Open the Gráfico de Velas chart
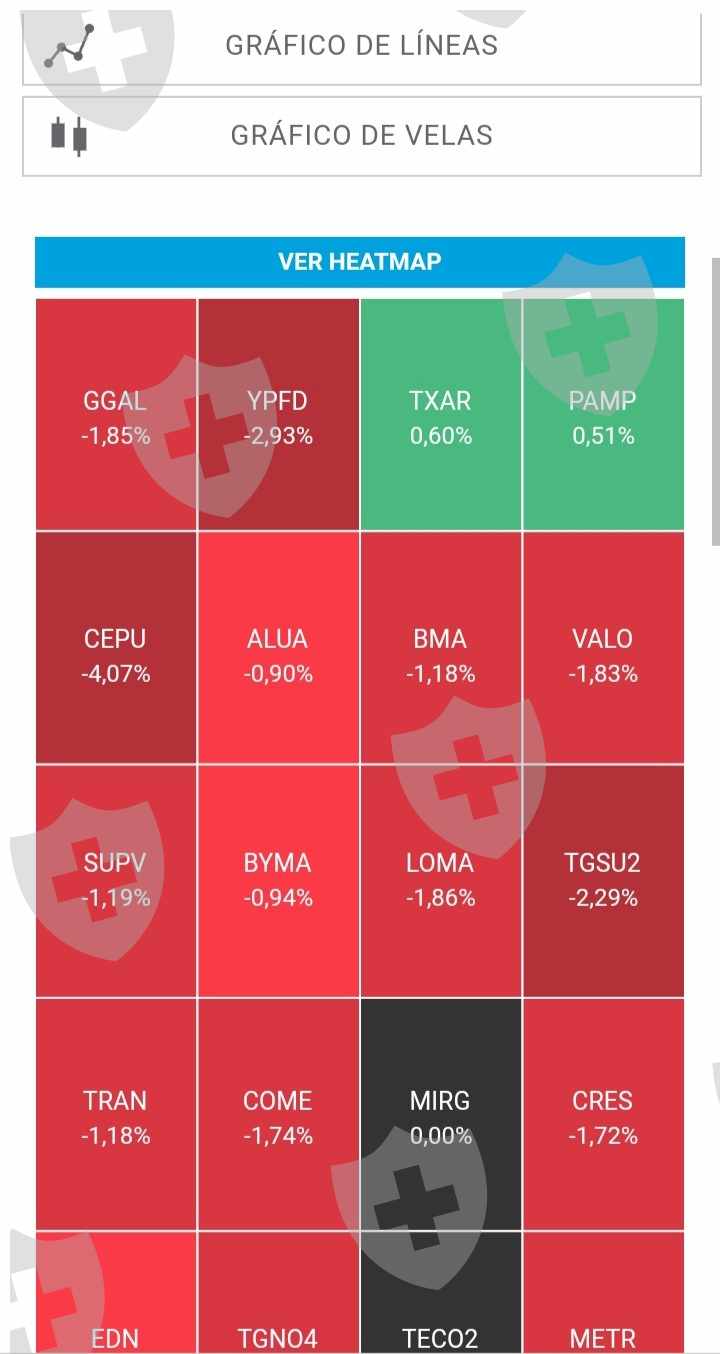 361,136
